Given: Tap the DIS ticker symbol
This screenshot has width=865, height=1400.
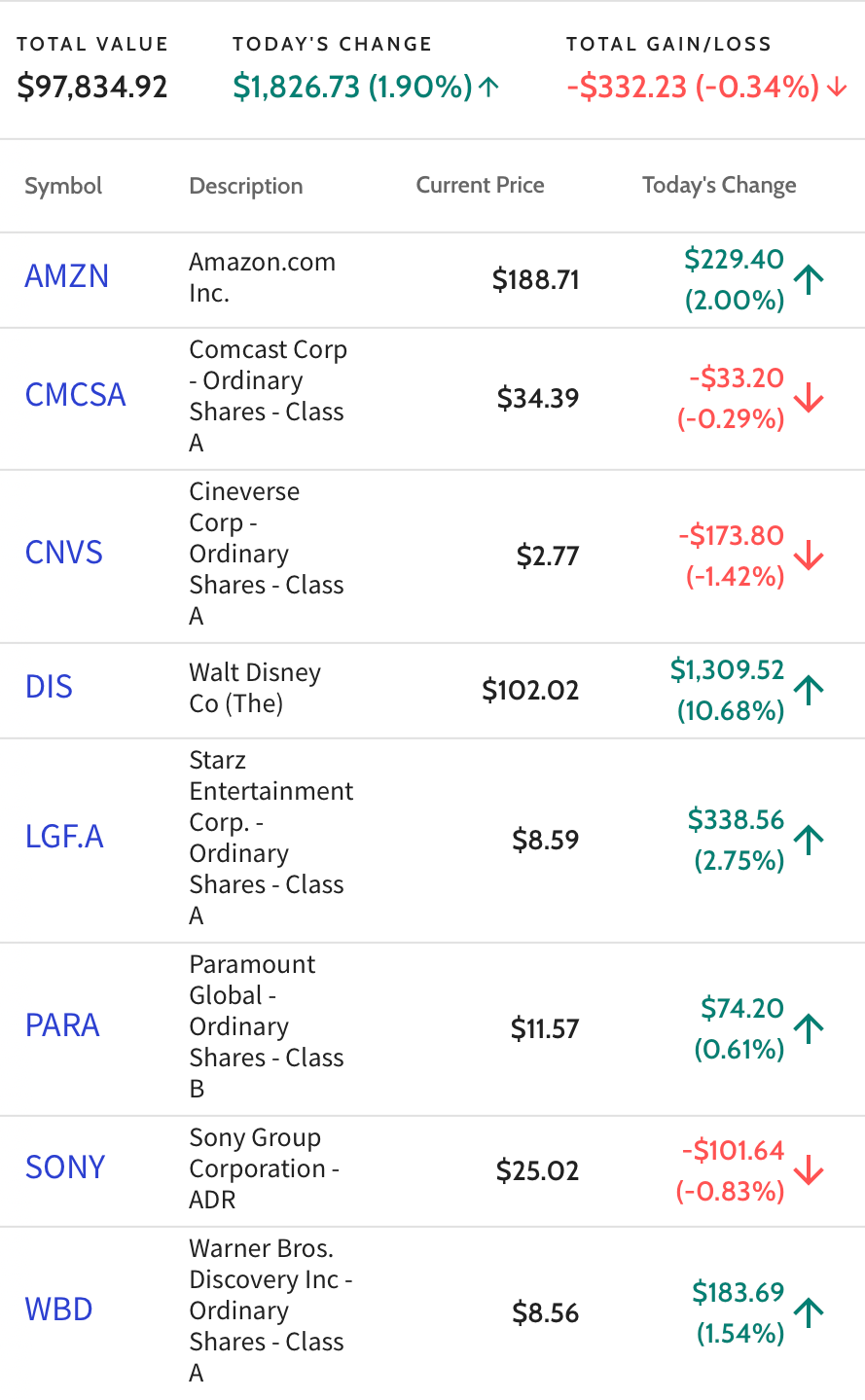Looking at the screenshot, I should [49, 688].
